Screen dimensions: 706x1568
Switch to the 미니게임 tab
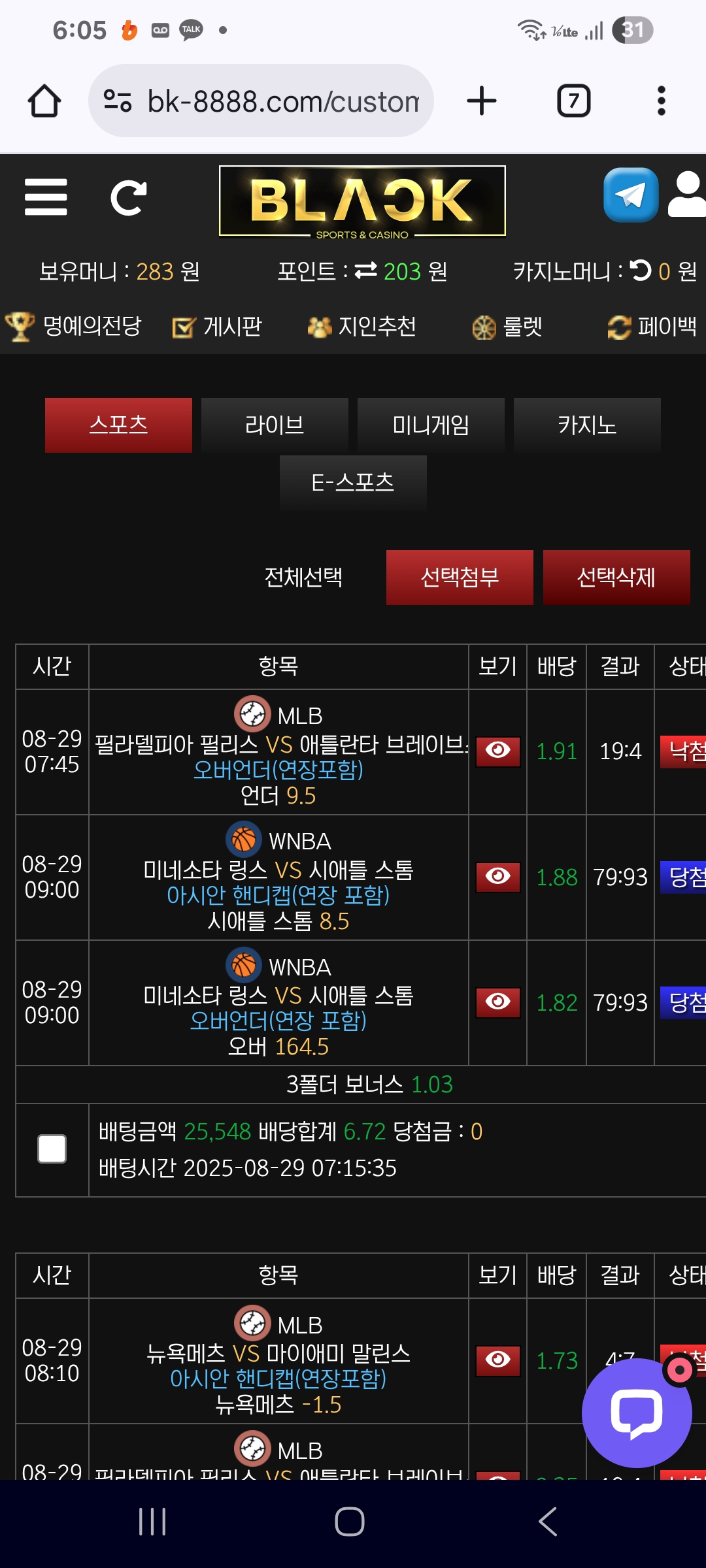[x=431, y=425]
